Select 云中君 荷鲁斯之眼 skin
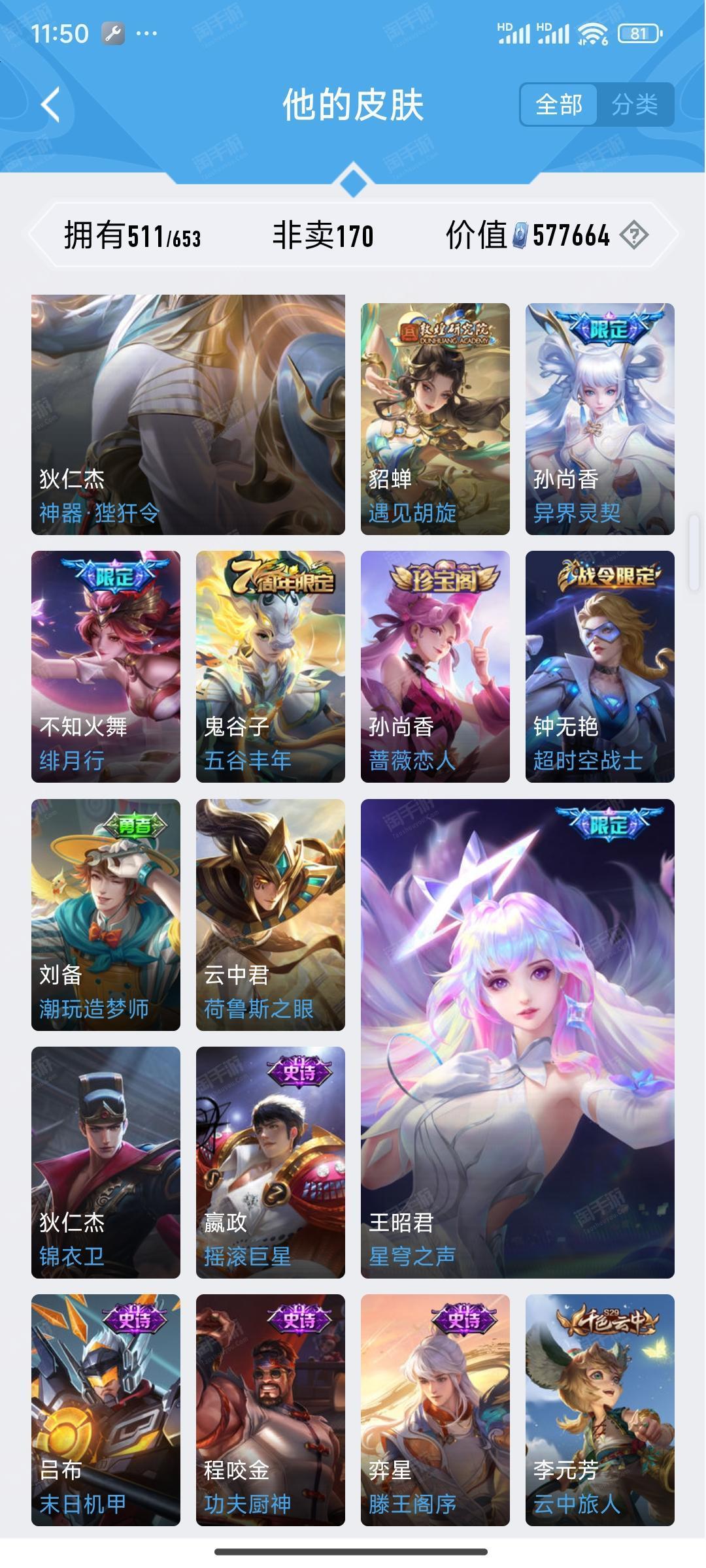This screenshot has height=1568, width=706. 271,915
